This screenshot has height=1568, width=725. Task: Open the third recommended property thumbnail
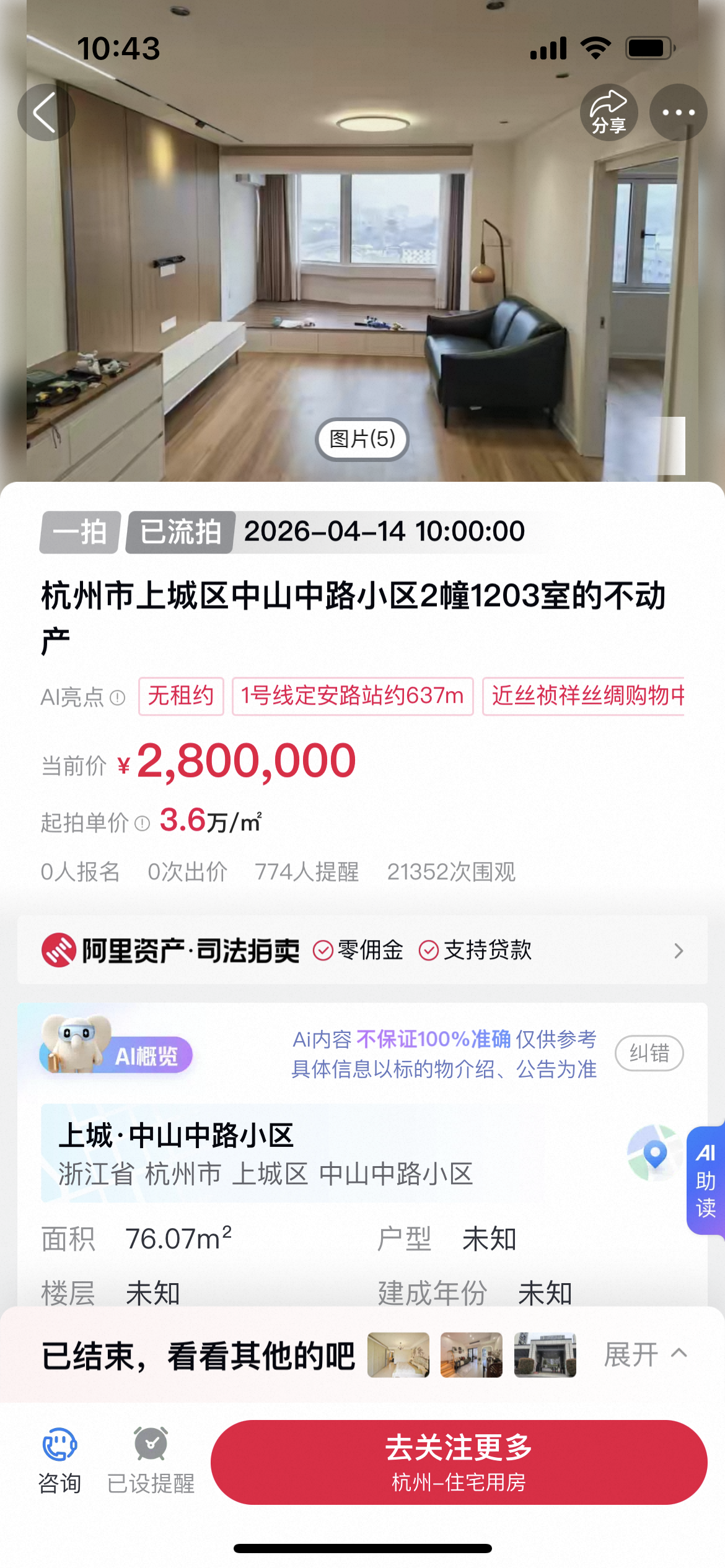(545, 1355)
